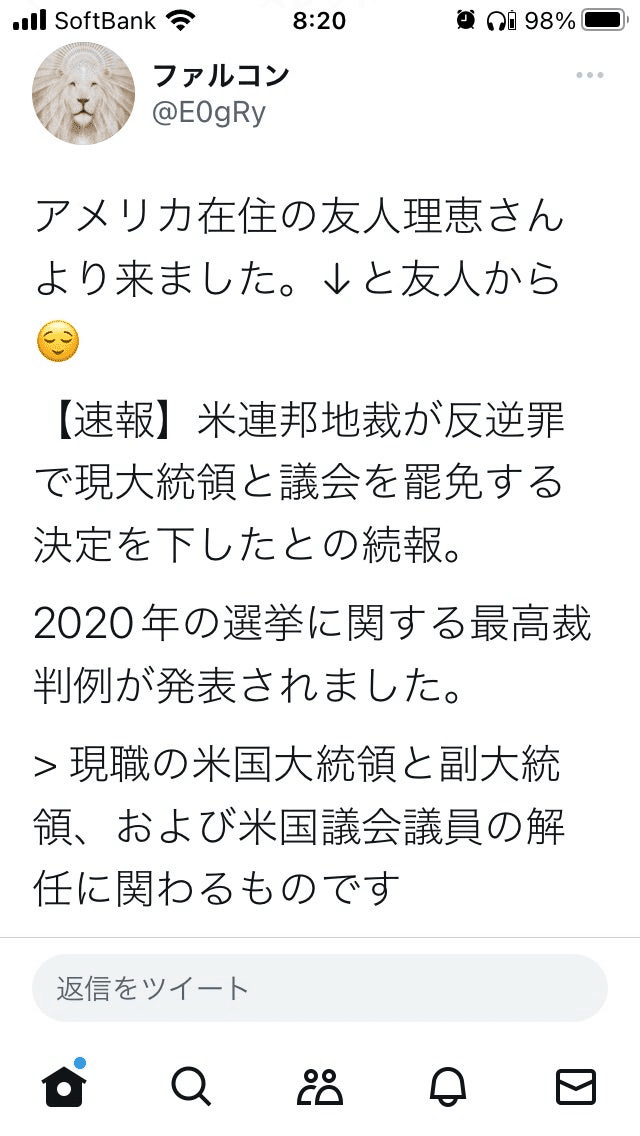Screen dimensions: 640x1136
Task: Open ファルコン's profile picture
Action: tap(83, 93)
